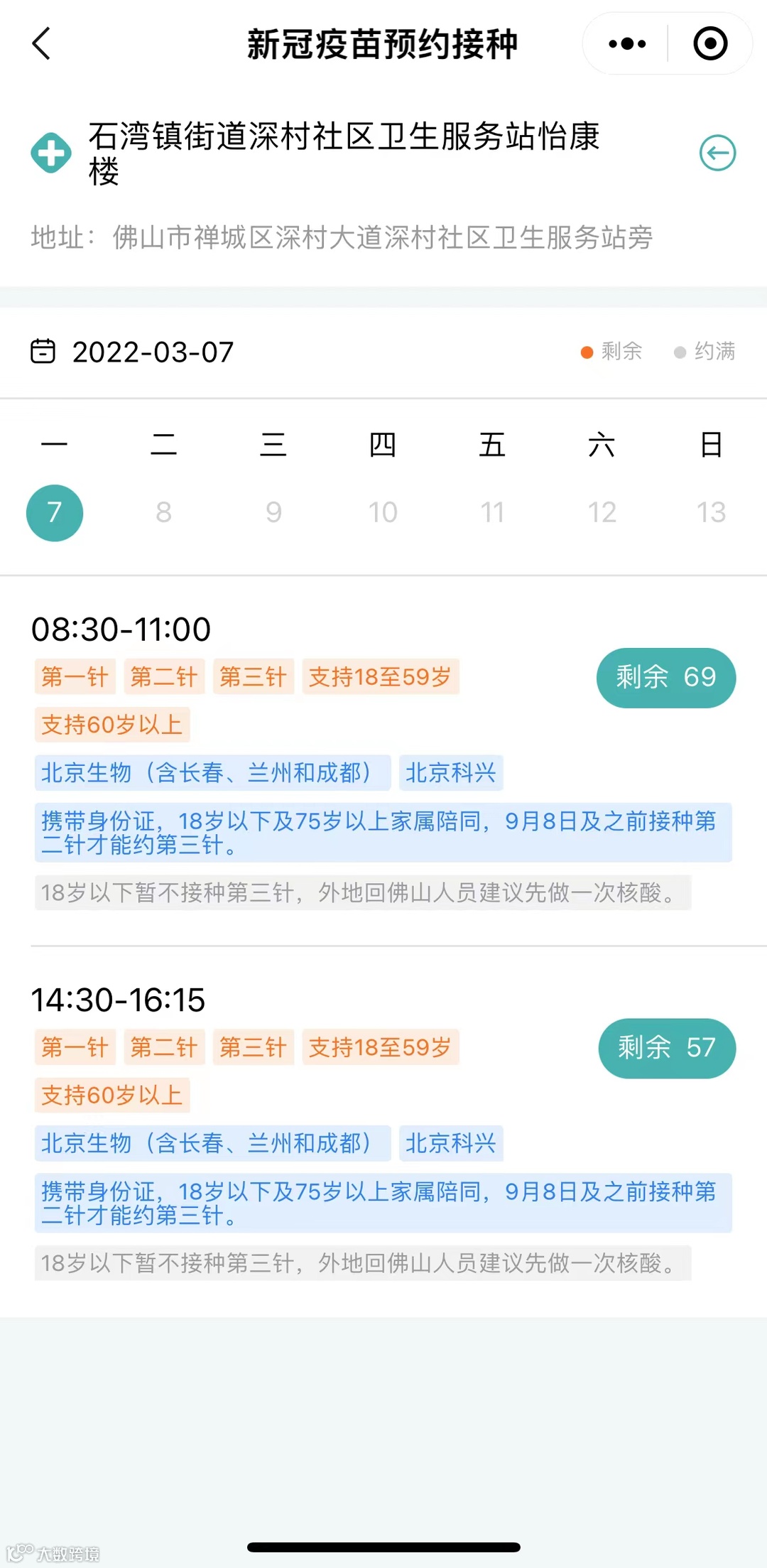Screen dimensions: 767x1568
Task: Open the mini program three-dot menu
Action: coord(627,44)
